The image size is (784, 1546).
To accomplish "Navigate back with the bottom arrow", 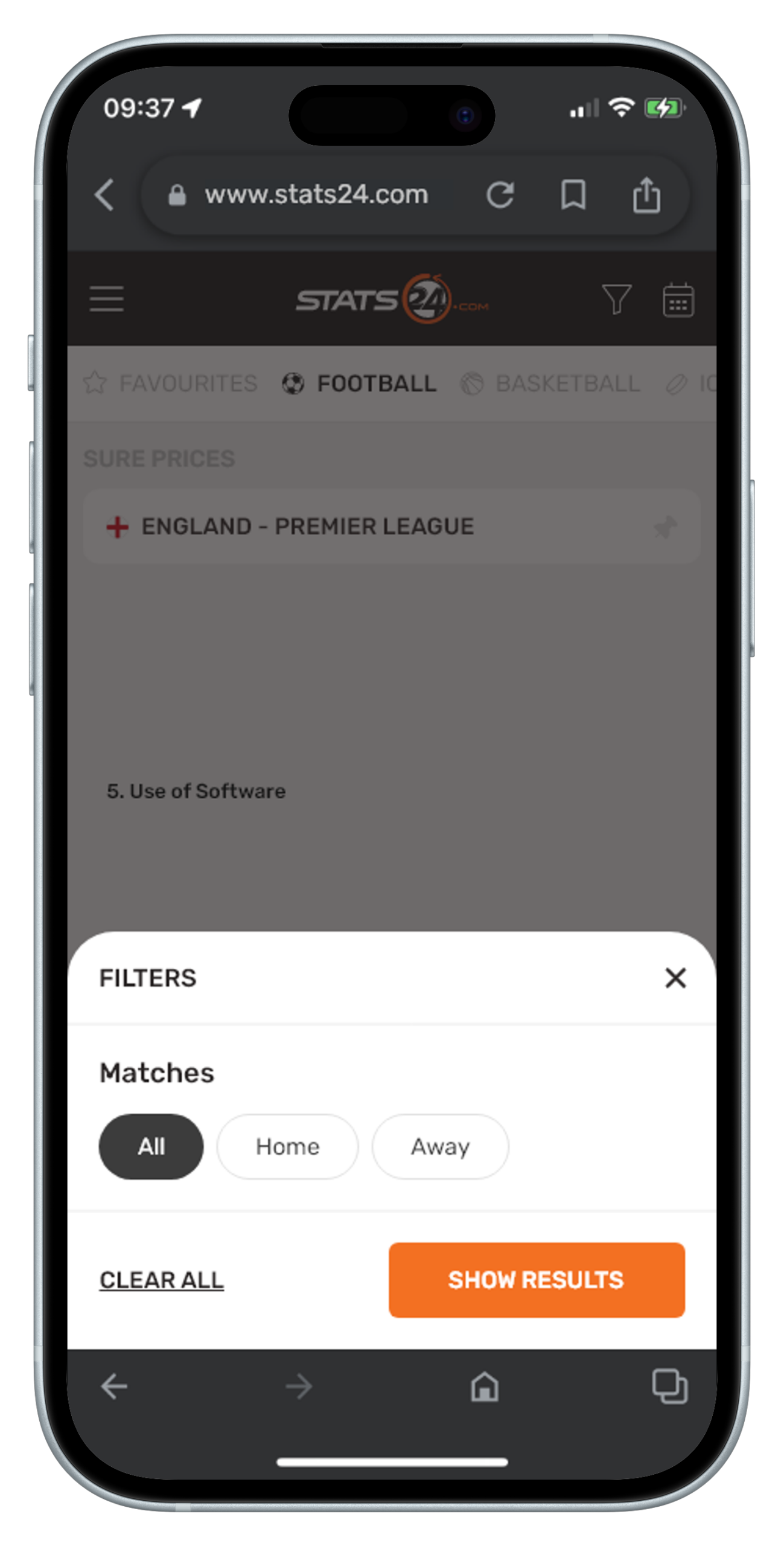I will click(114, 1387).
